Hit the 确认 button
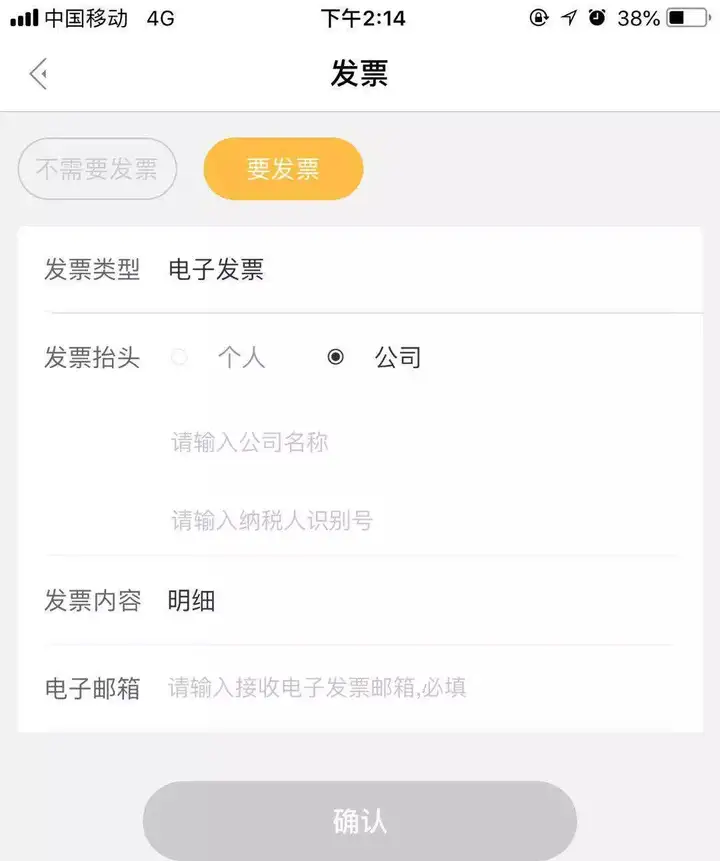Image resolution: width=720 pixels, height=861 pixels. pyautogui.click(x=360, y=821)
